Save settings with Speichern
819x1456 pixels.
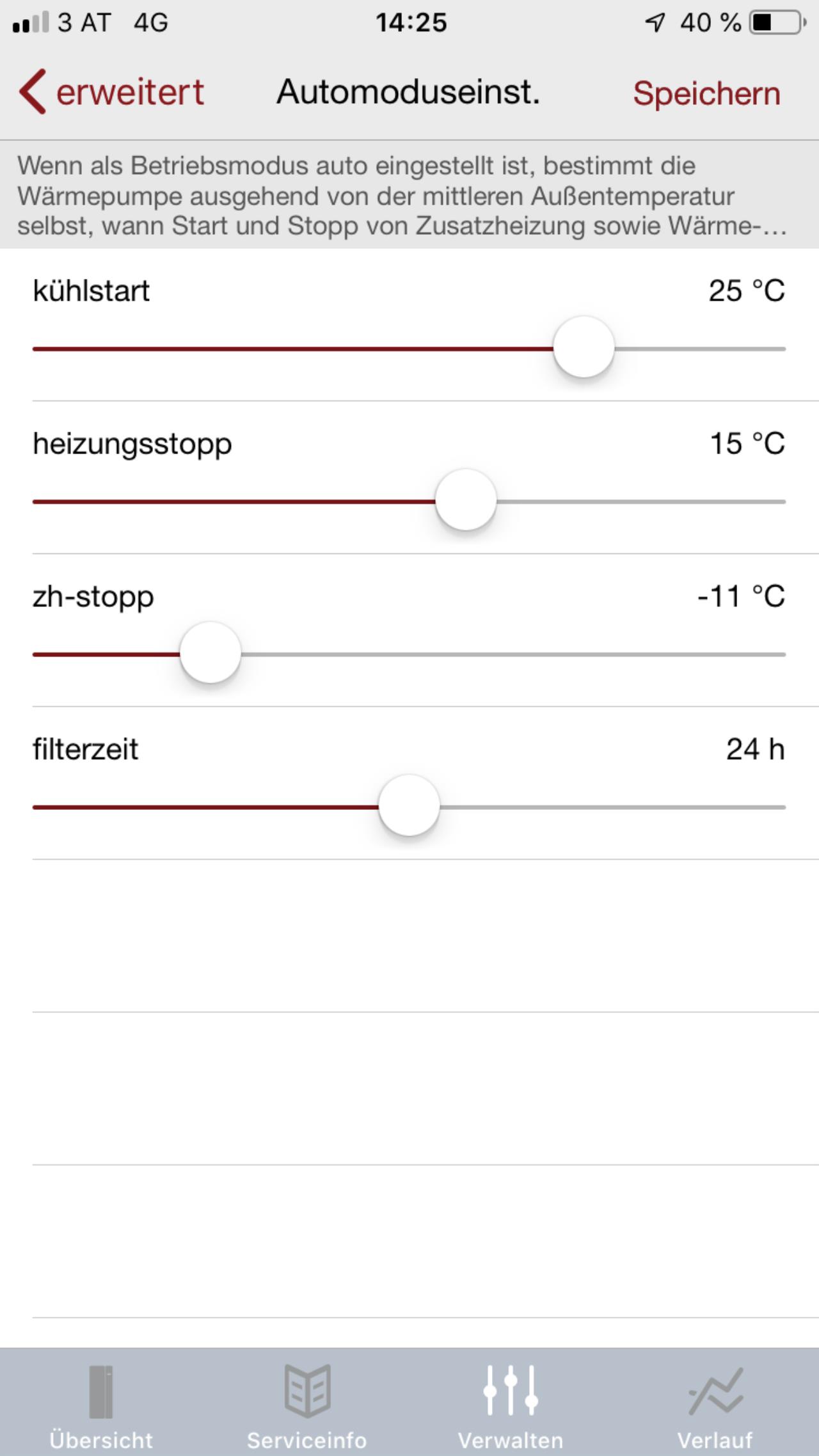tap(706, 93)
